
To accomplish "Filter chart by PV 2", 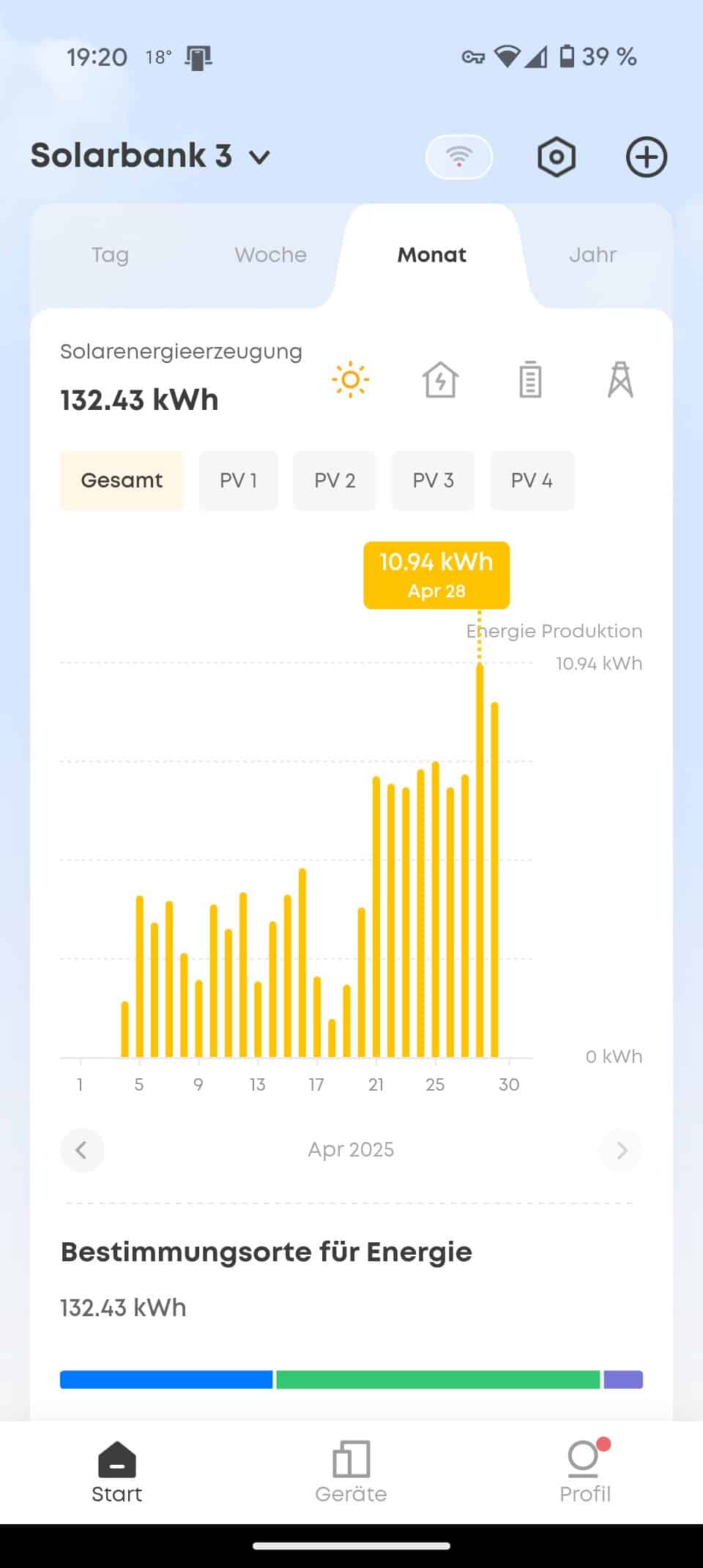I will [x=335, y=480].
